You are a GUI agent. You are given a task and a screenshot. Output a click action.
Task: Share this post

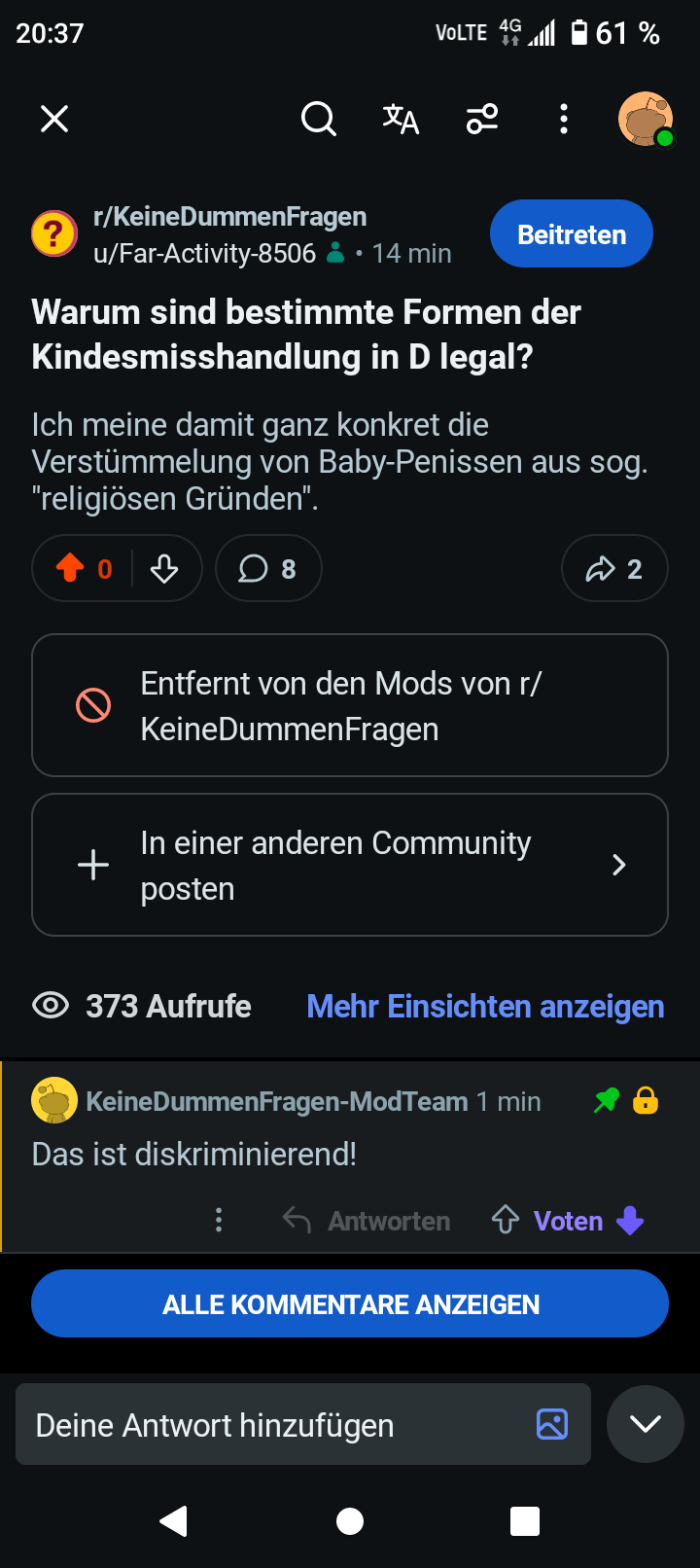click(613, 568)
